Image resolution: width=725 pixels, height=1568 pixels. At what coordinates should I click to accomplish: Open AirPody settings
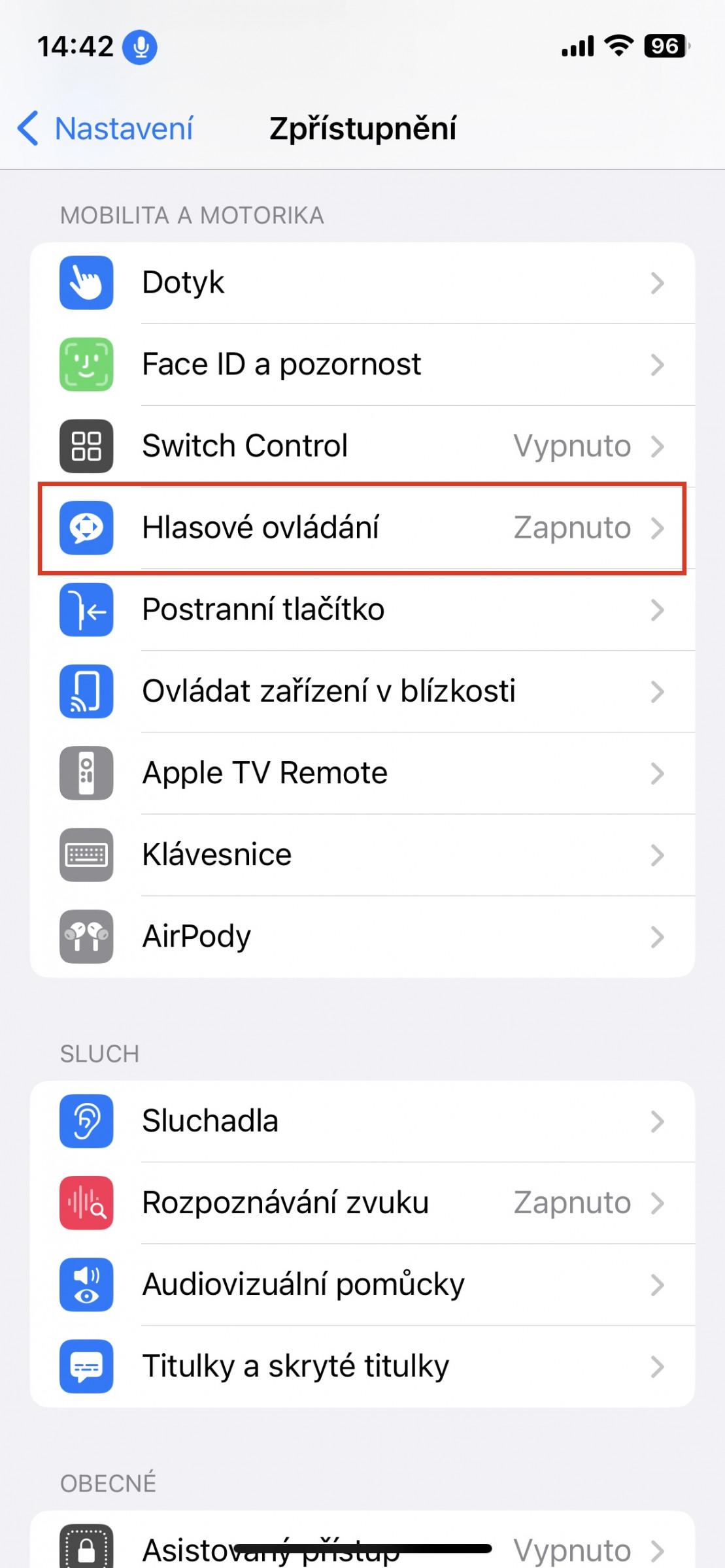point(362,936)
